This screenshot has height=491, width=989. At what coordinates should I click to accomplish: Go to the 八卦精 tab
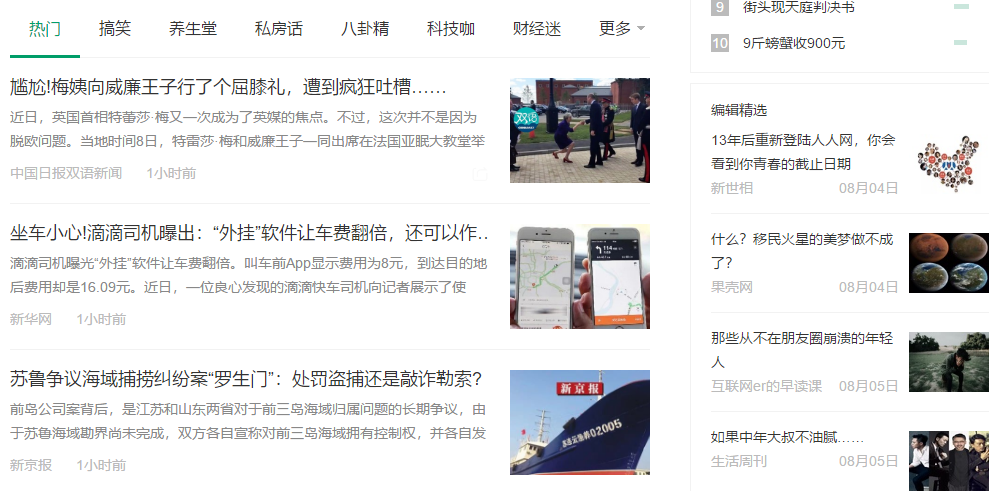point(365,29)
